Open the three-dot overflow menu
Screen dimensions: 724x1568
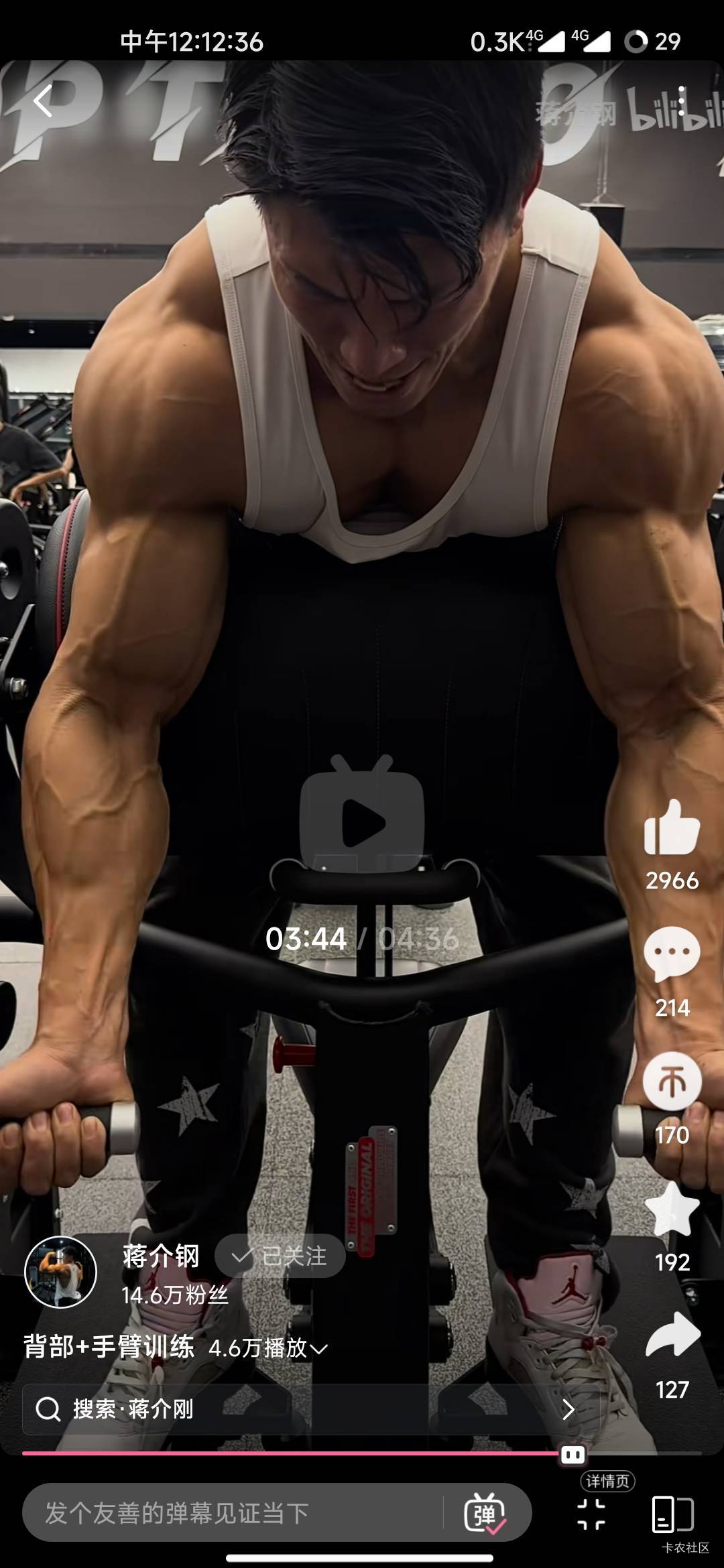[681, 101]
